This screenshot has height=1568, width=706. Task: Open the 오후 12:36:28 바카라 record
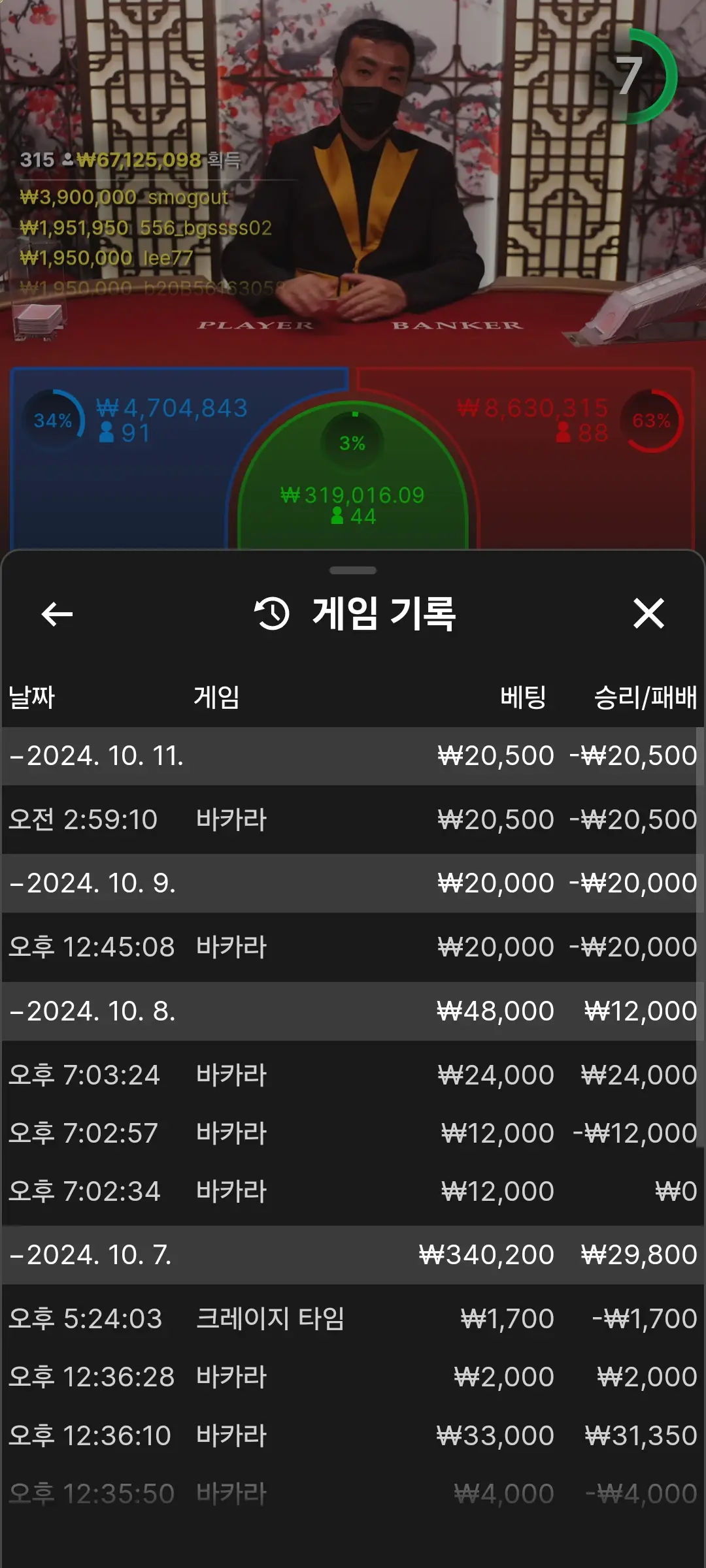pos(350,1377)
